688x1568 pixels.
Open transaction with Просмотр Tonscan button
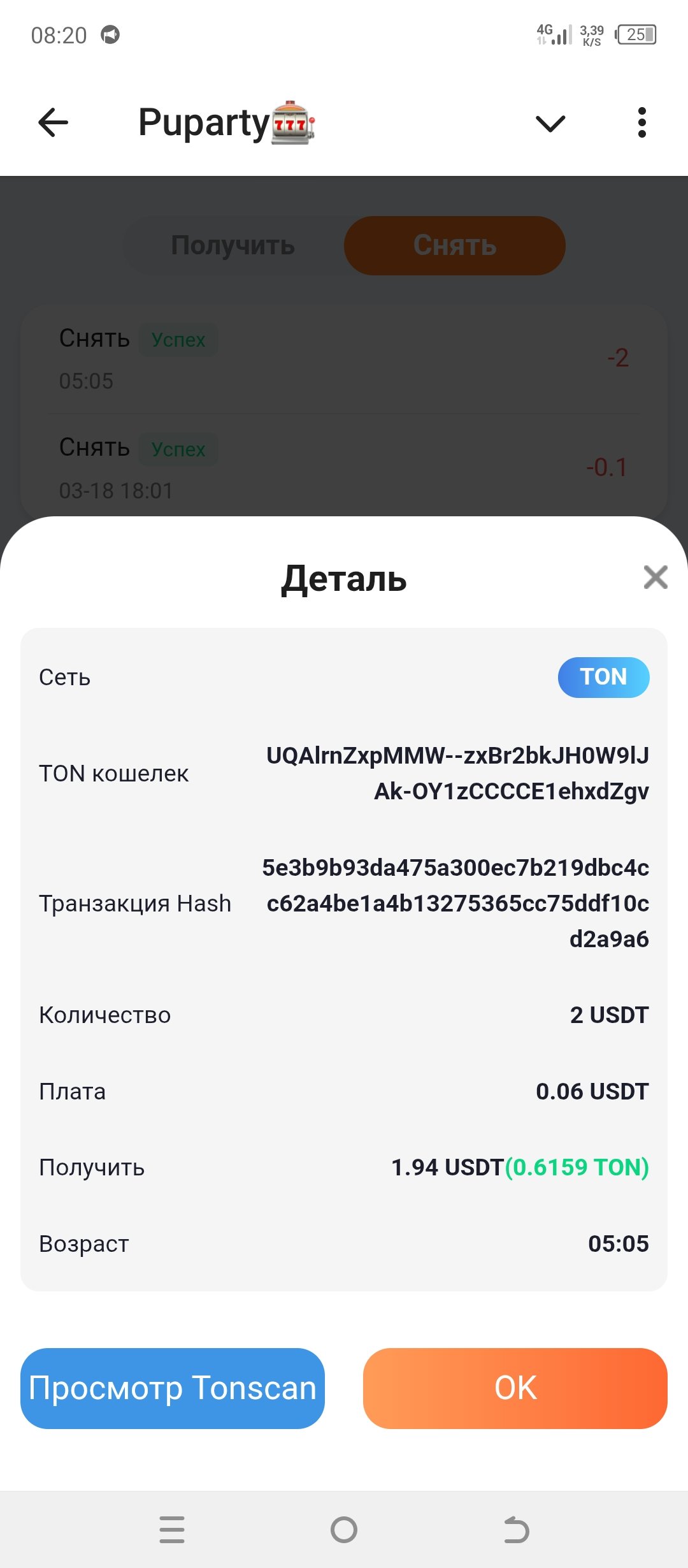(x=173, y=1388)
